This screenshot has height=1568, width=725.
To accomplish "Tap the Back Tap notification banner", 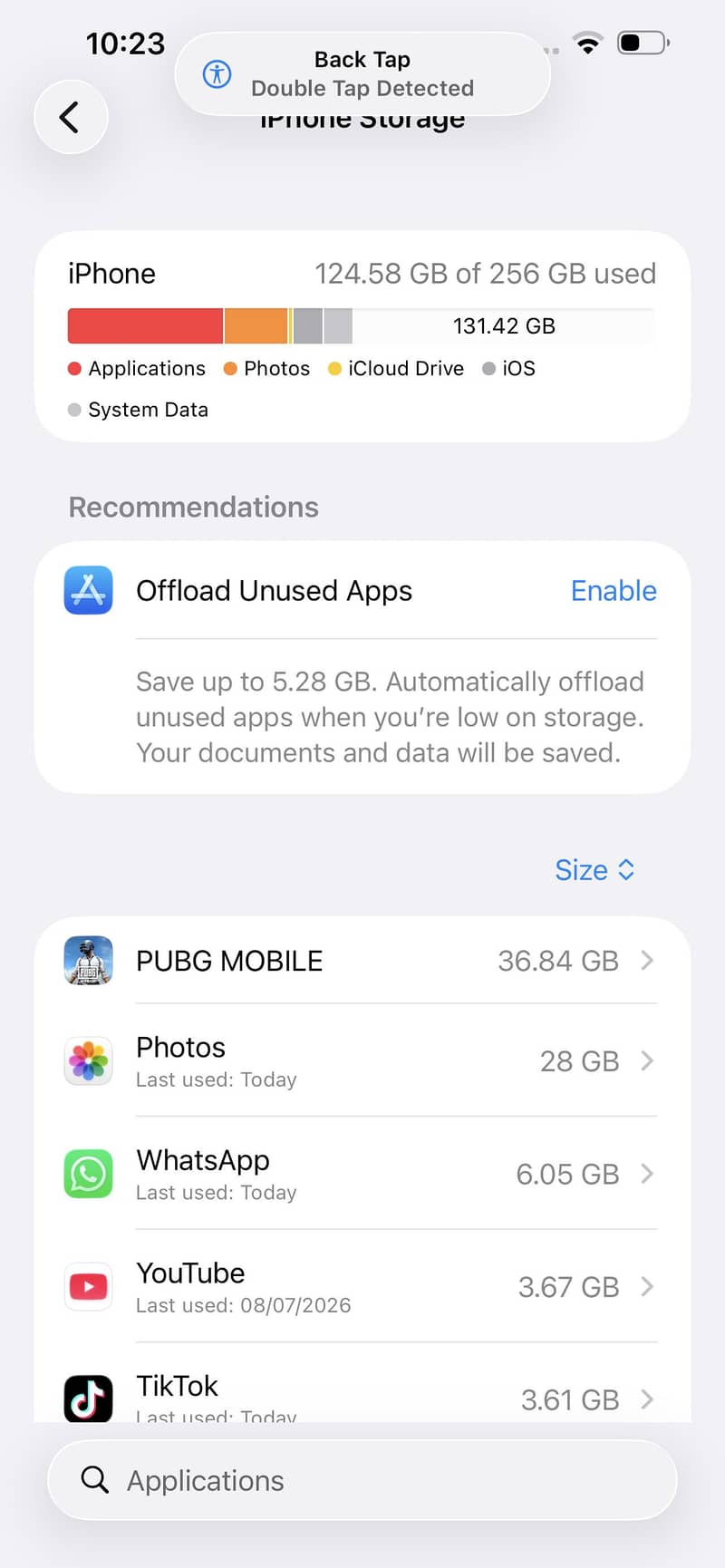I will [362, 74].
